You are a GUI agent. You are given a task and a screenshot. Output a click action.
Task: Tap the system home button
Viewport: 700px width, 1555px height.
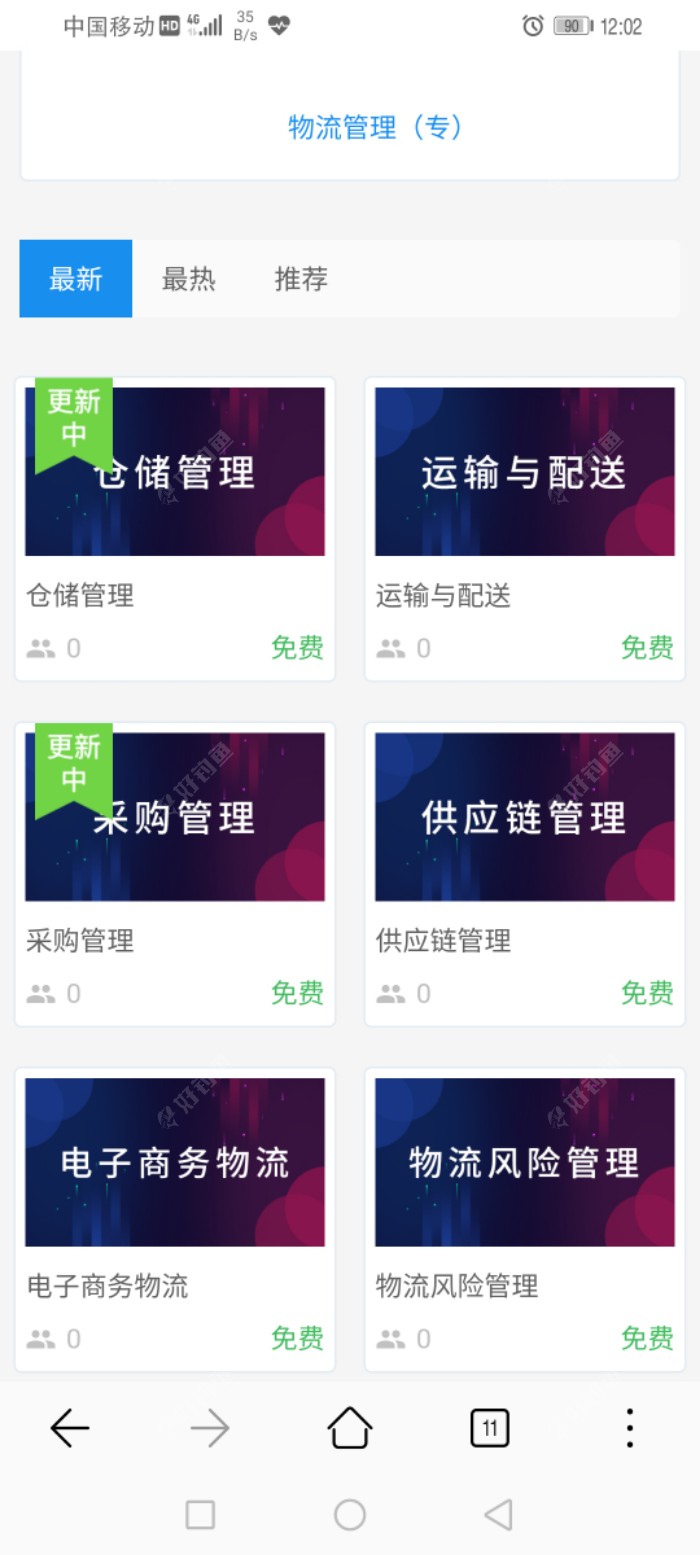(x=350, y=1514)
